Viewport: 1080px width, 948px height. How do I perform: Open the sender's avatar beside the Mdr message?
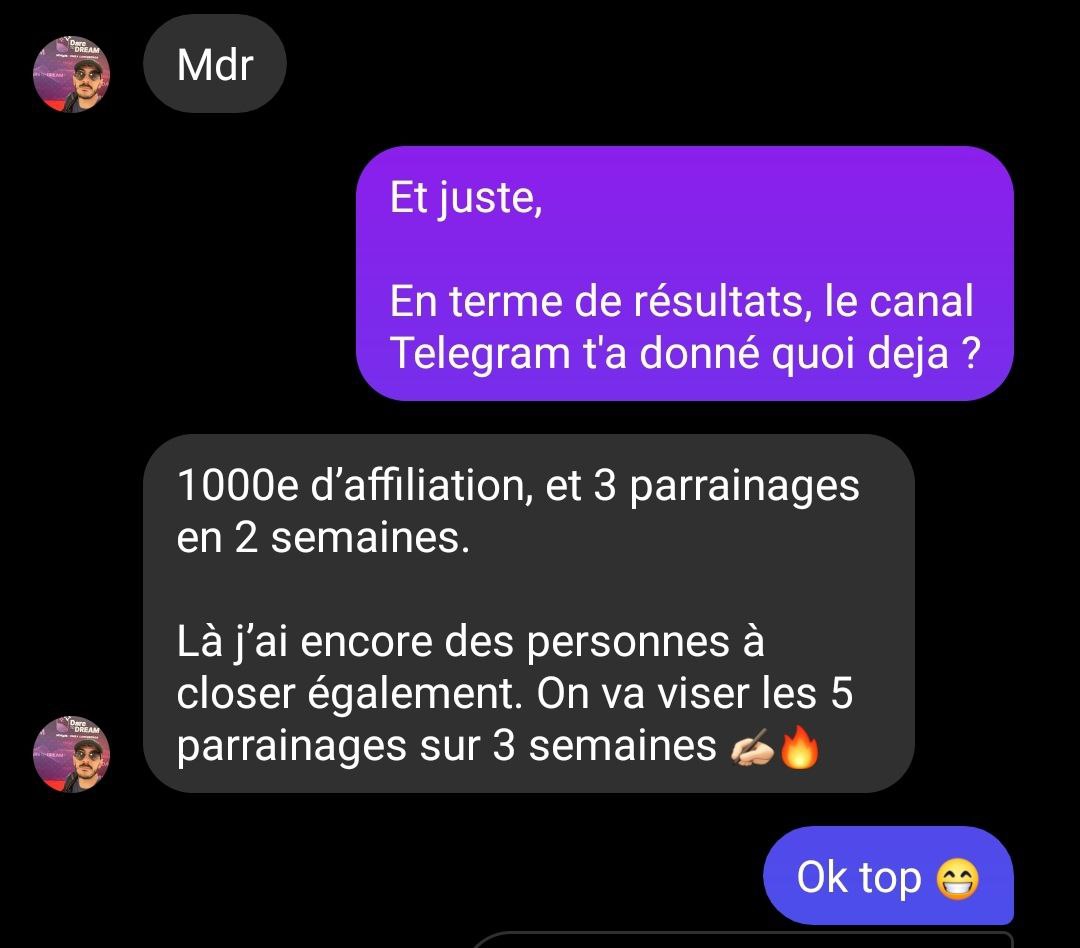click(x=72, y=75)
